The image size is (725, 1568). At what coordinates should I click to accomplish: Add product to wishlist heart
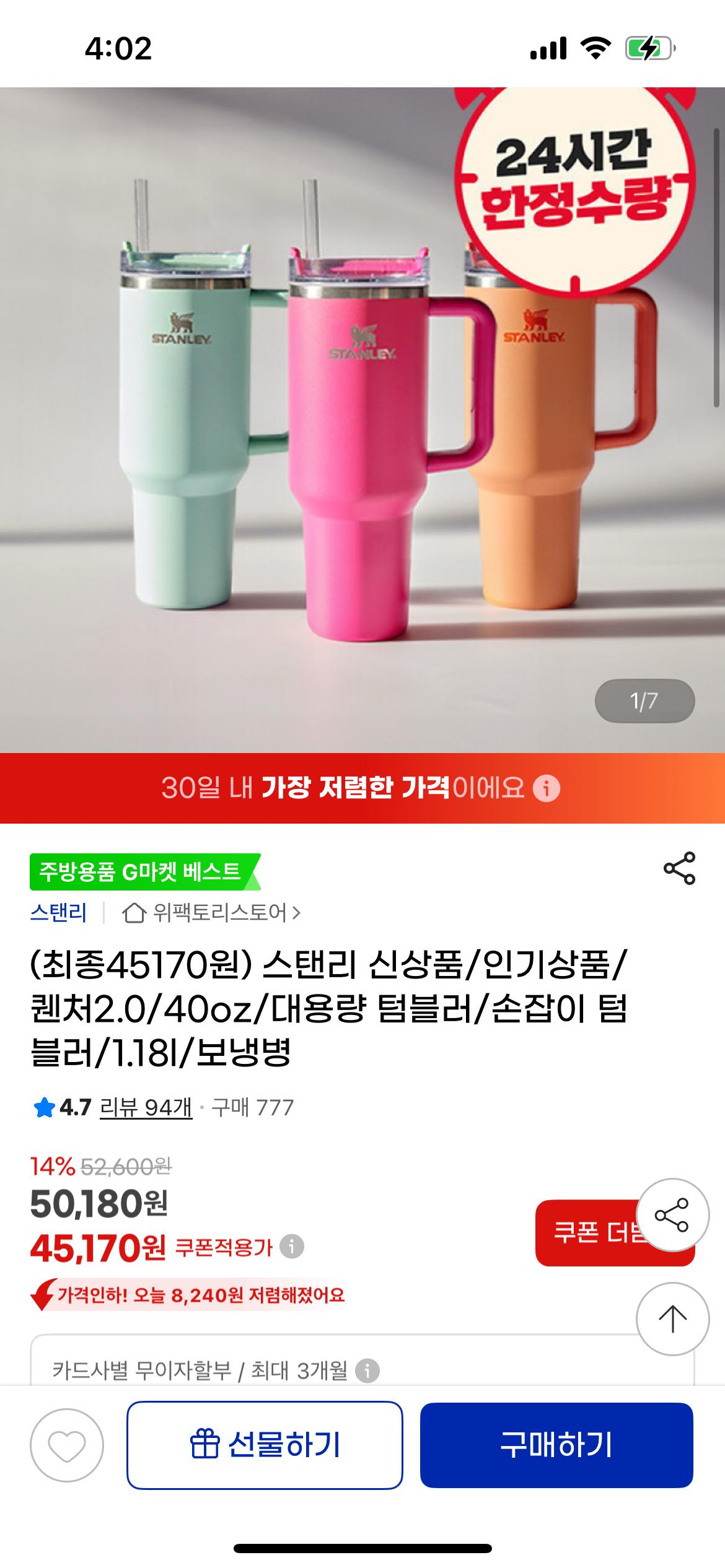(67, 1445)
